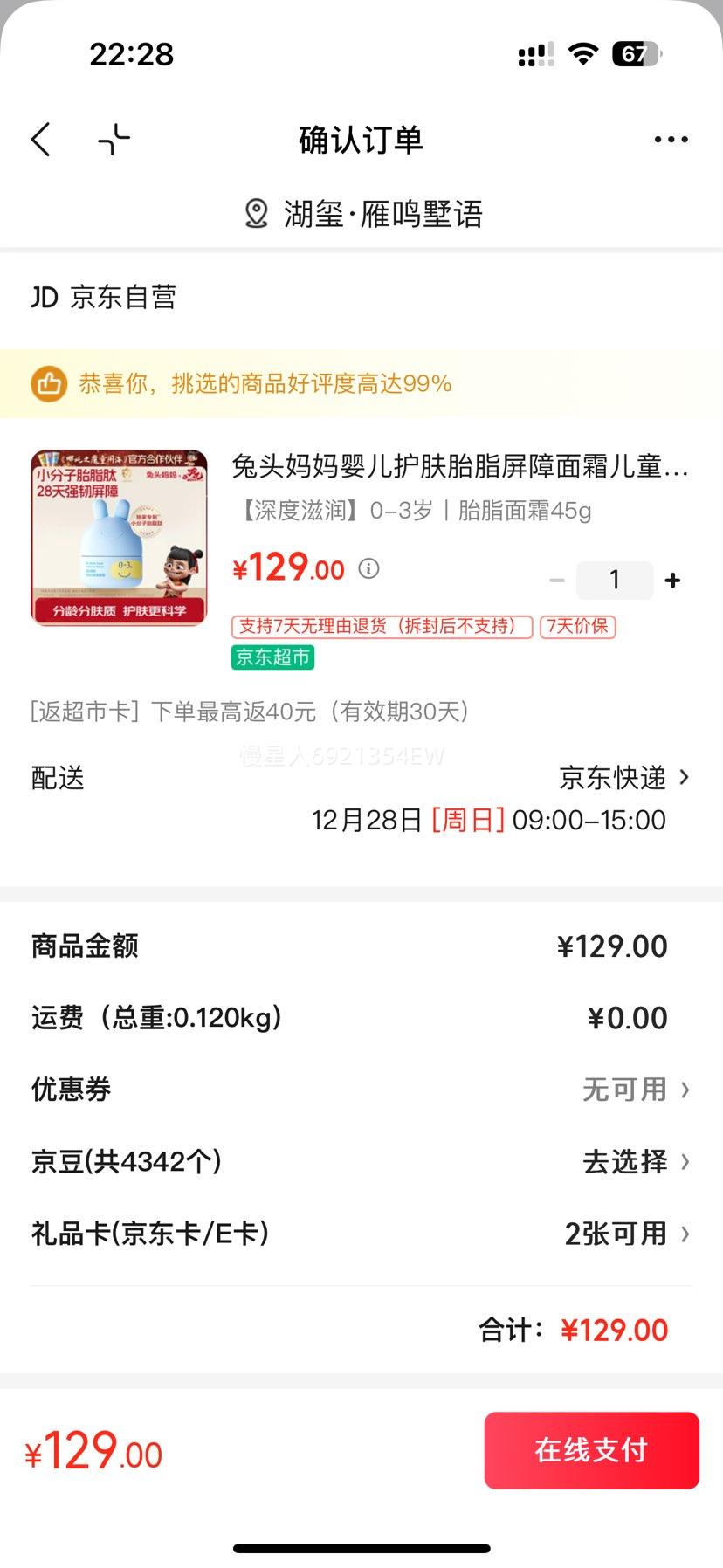Image resolution: width=723 pixels, height=1568 pixels.
Task: Tap the split-view icon near back arrow
Action: click(x=114, y=139)
